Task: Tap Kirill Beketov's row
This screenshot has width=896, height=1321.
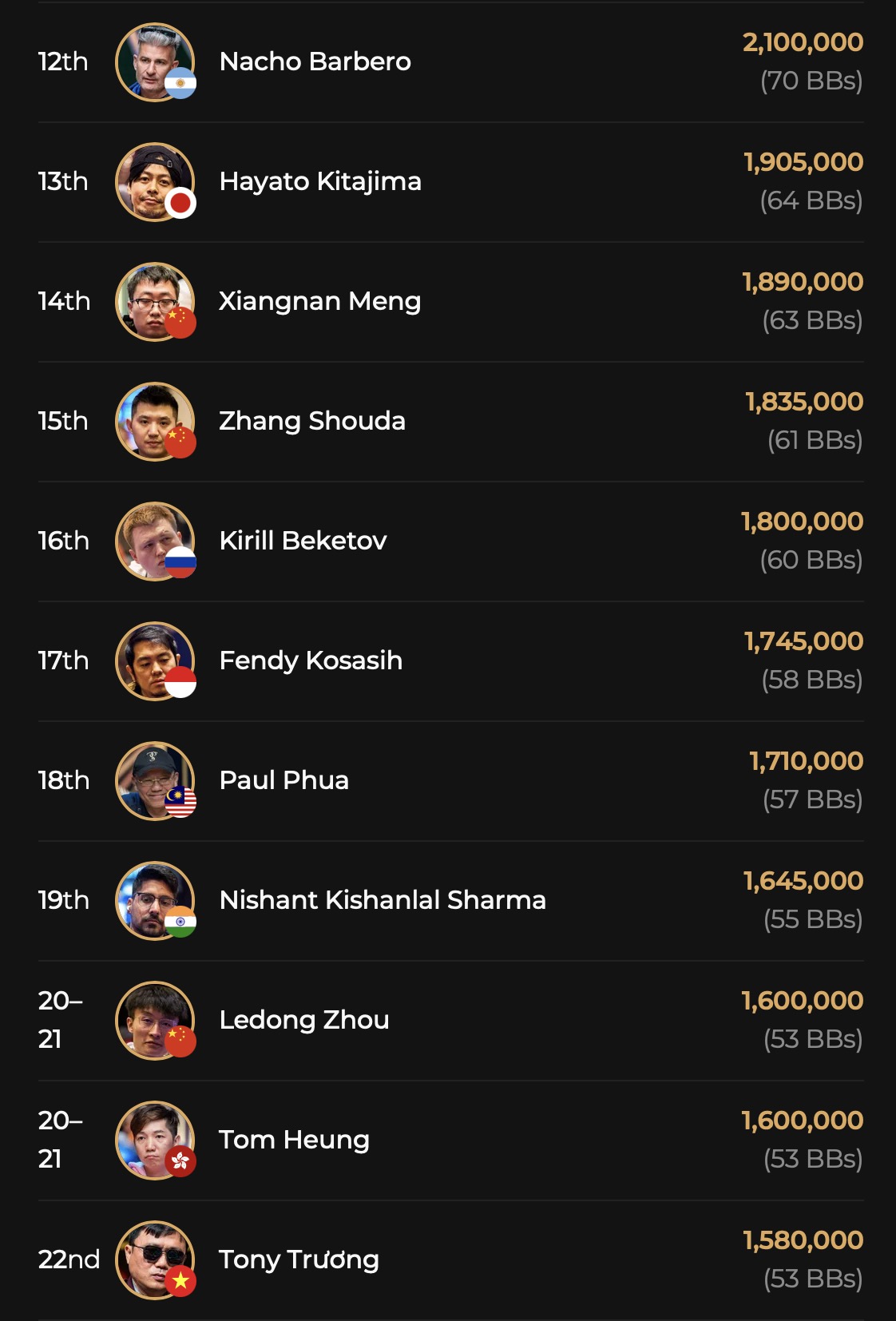Action: (x=303, y=541)
